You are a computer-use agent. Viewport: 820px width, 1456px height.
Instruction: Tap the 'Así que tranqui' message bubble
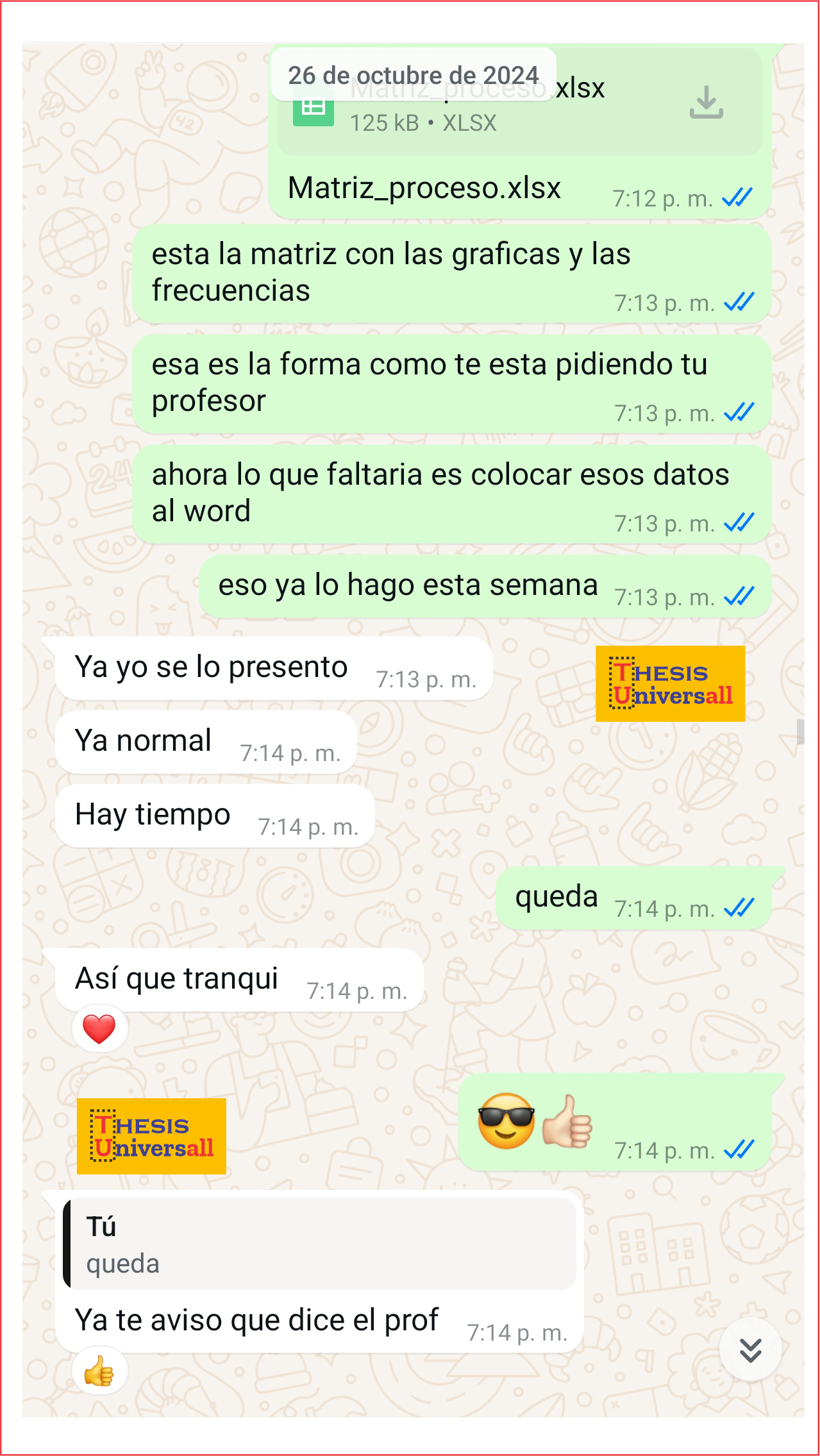[x=176, y=977]
